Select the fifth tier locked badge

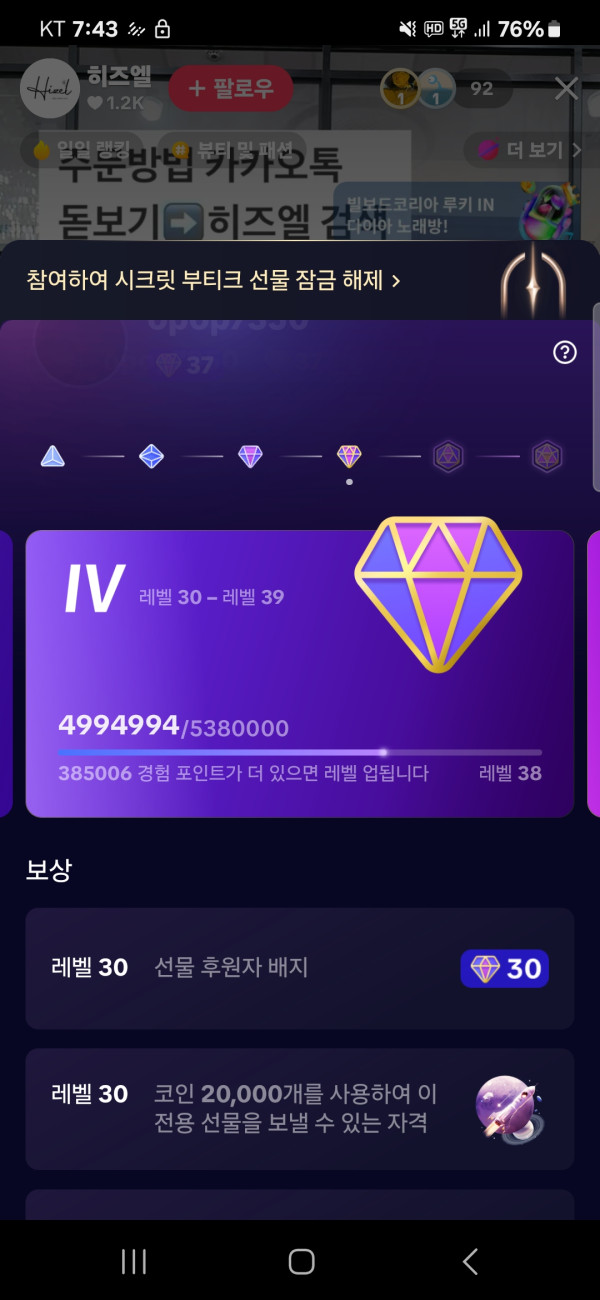(x=447, y=457)
